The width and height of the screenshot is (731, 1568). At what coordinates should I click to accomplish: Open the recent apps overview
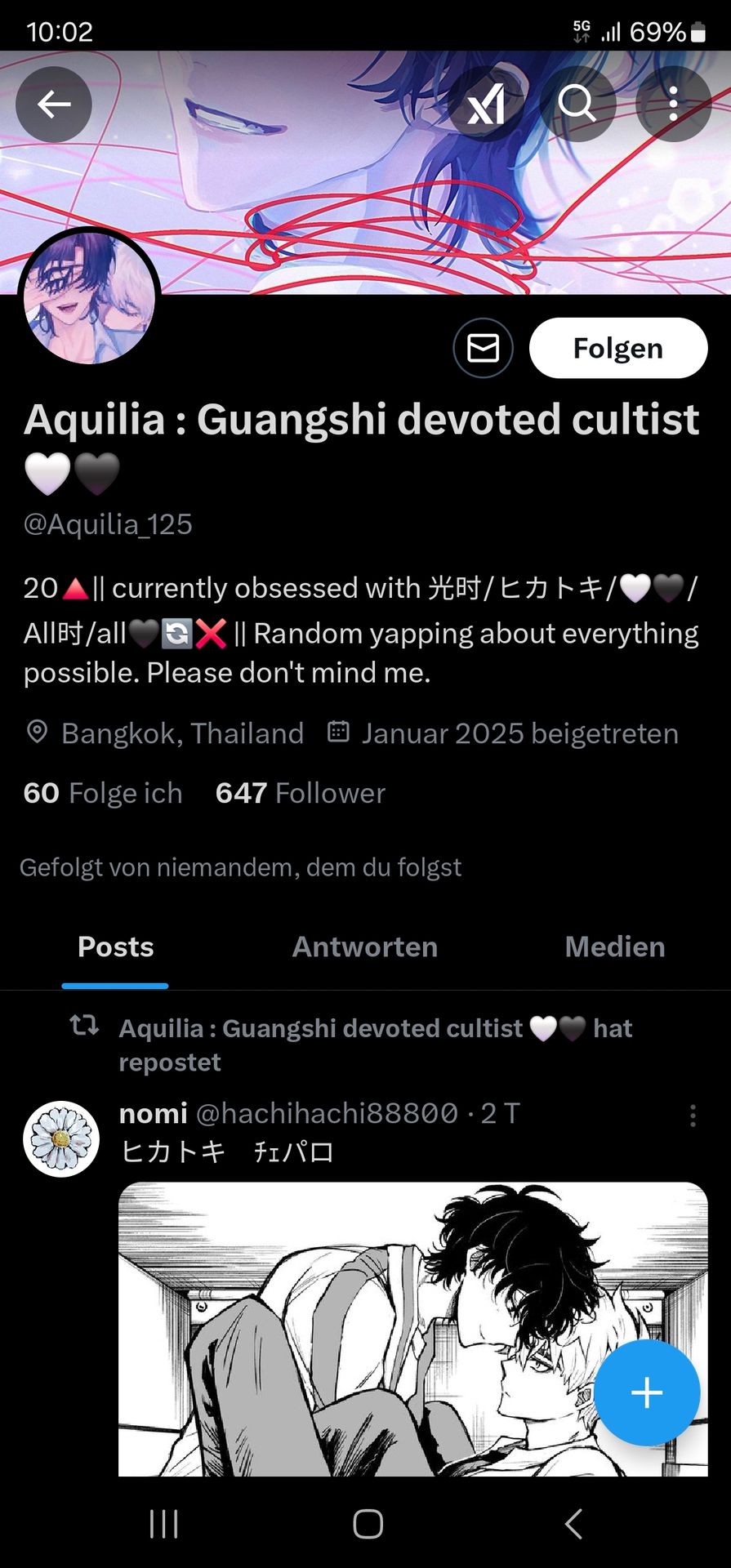pos(163,1524)
